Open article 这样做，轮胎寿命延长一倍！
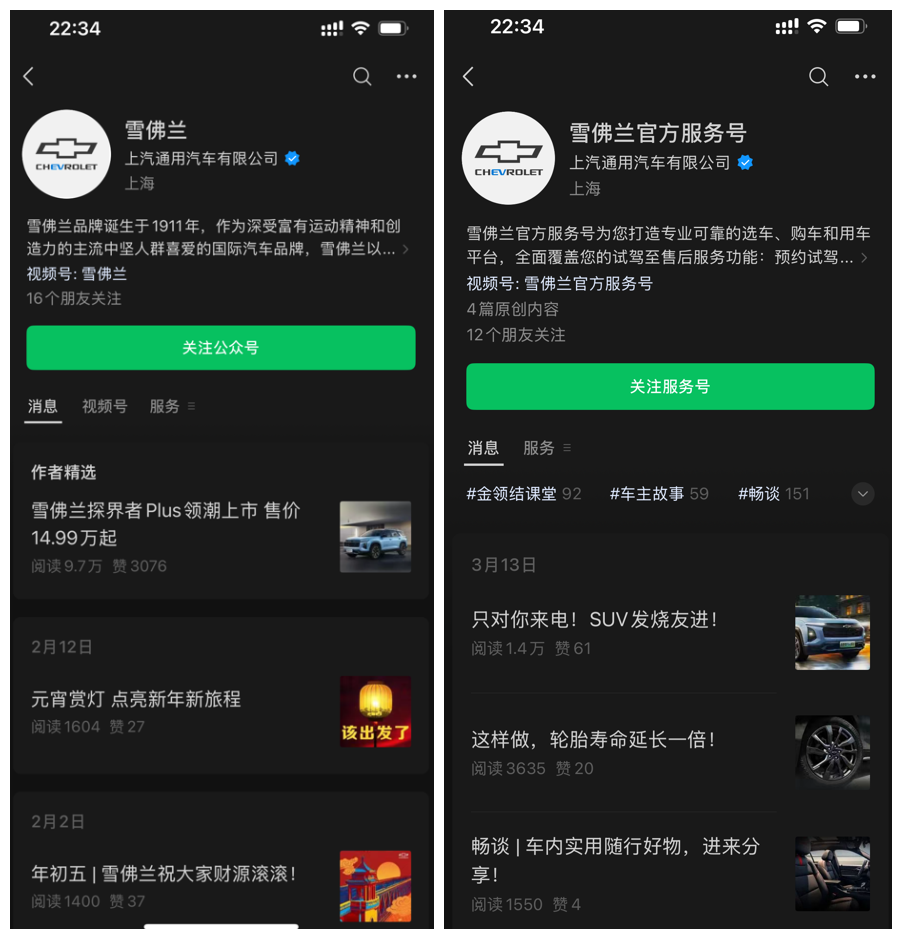The height and width of the screenshot is (939, 902). tap(593, 740)
